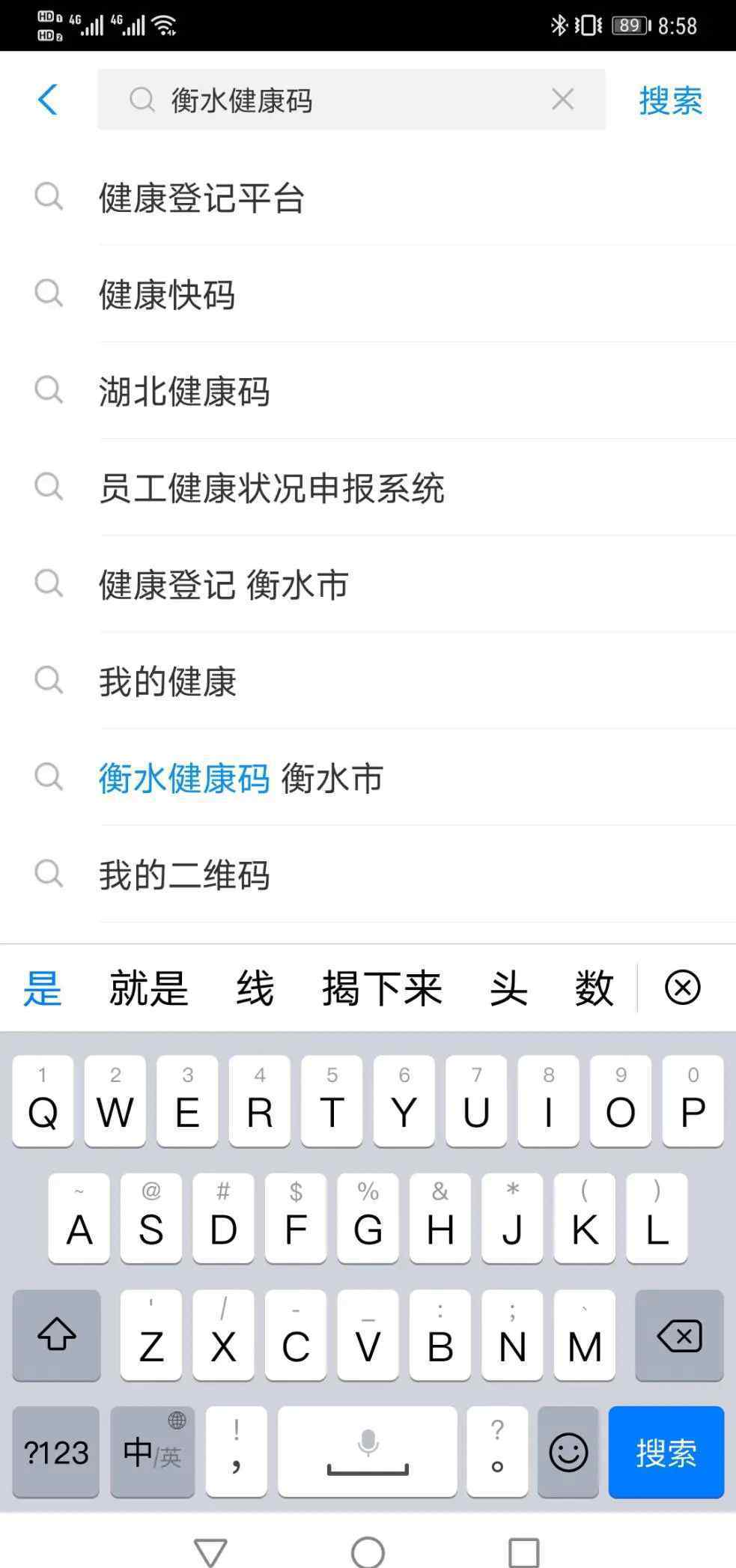
Task: Select the suggestion 健康登记 衡水市
Action: coord(368,584)
